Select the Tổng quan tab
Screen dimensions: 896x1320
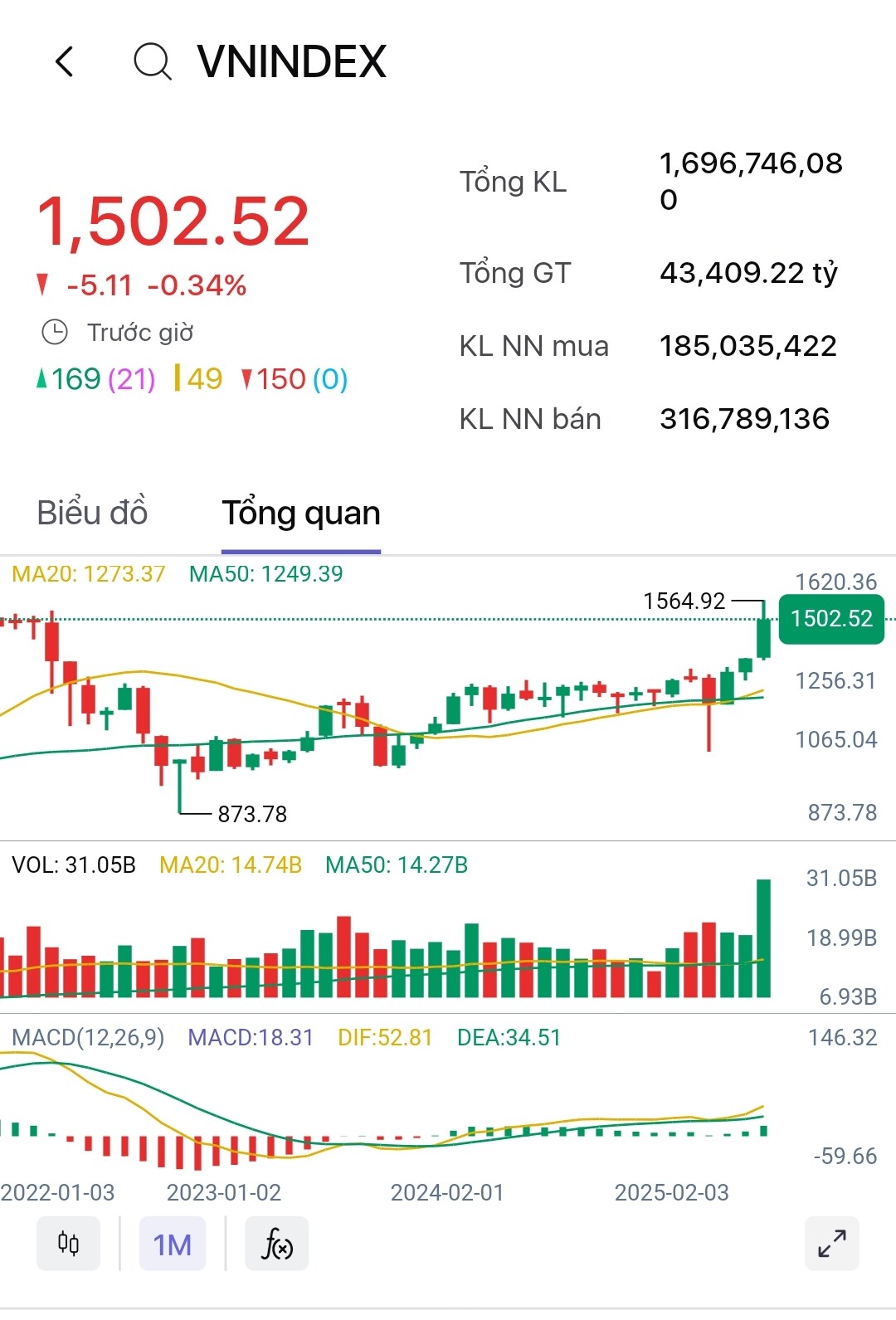(300, 513)
